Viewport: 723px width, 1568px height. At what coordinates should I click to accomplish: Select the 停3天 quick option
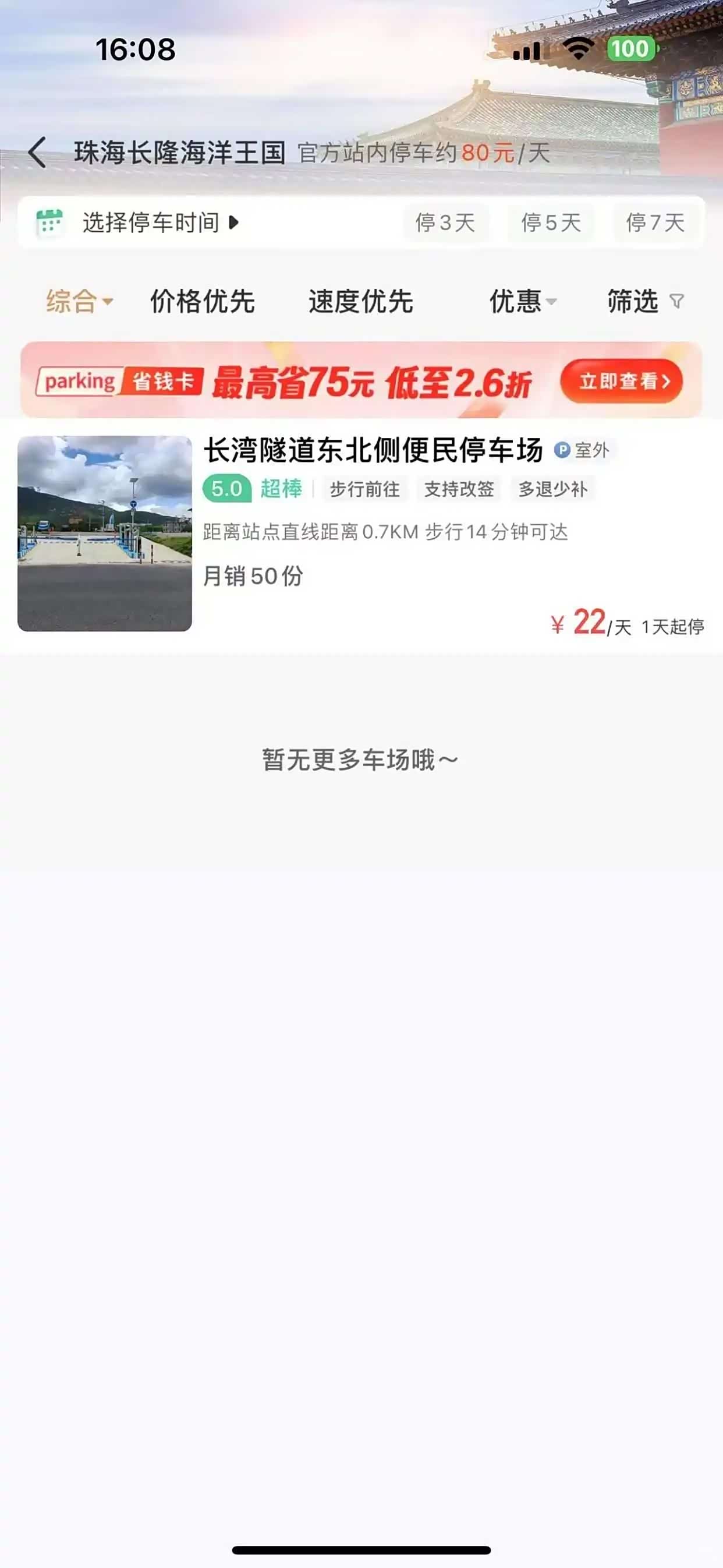point(445,223)
